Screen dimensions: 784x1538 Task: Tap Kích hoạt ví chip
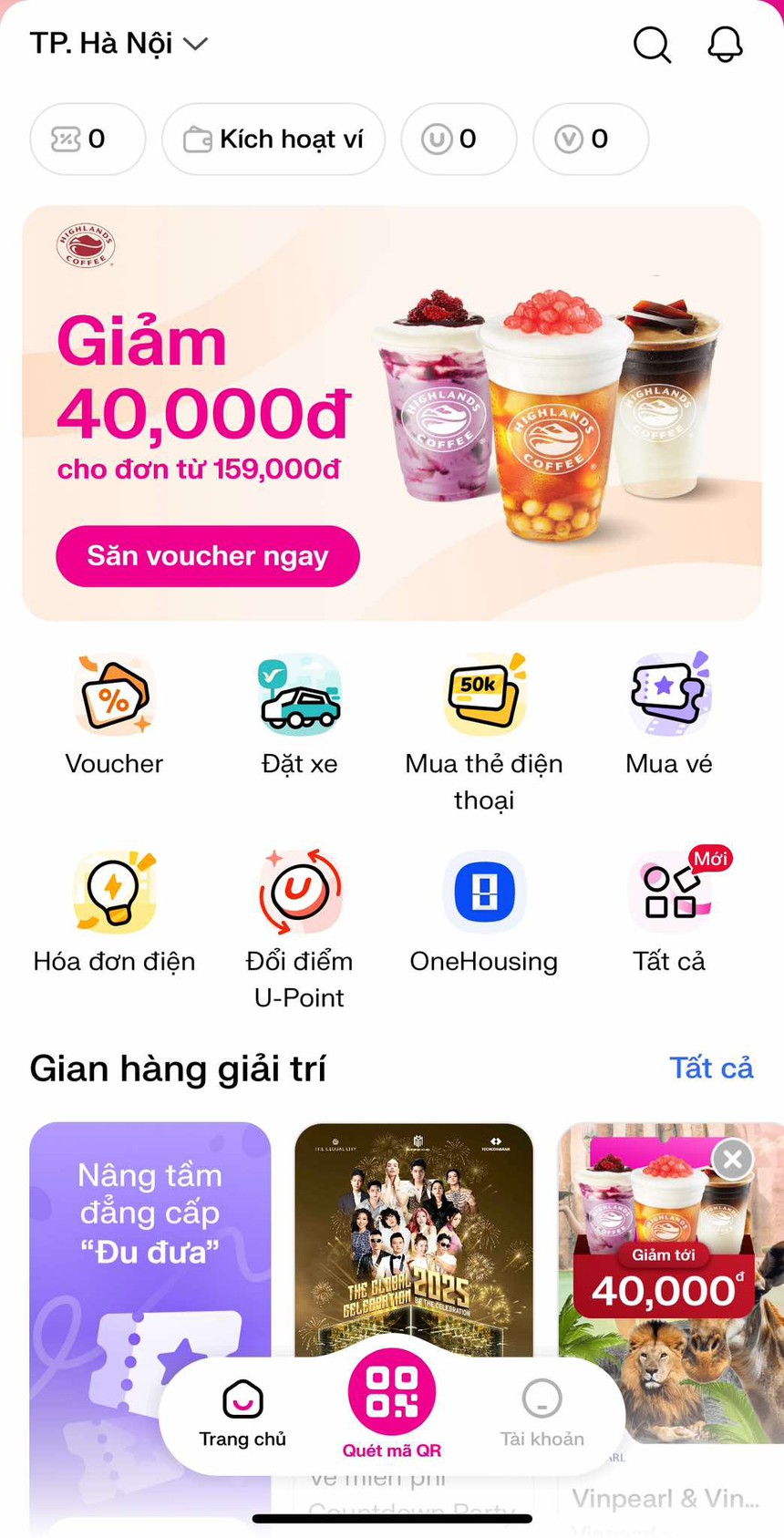coord(273,139)
